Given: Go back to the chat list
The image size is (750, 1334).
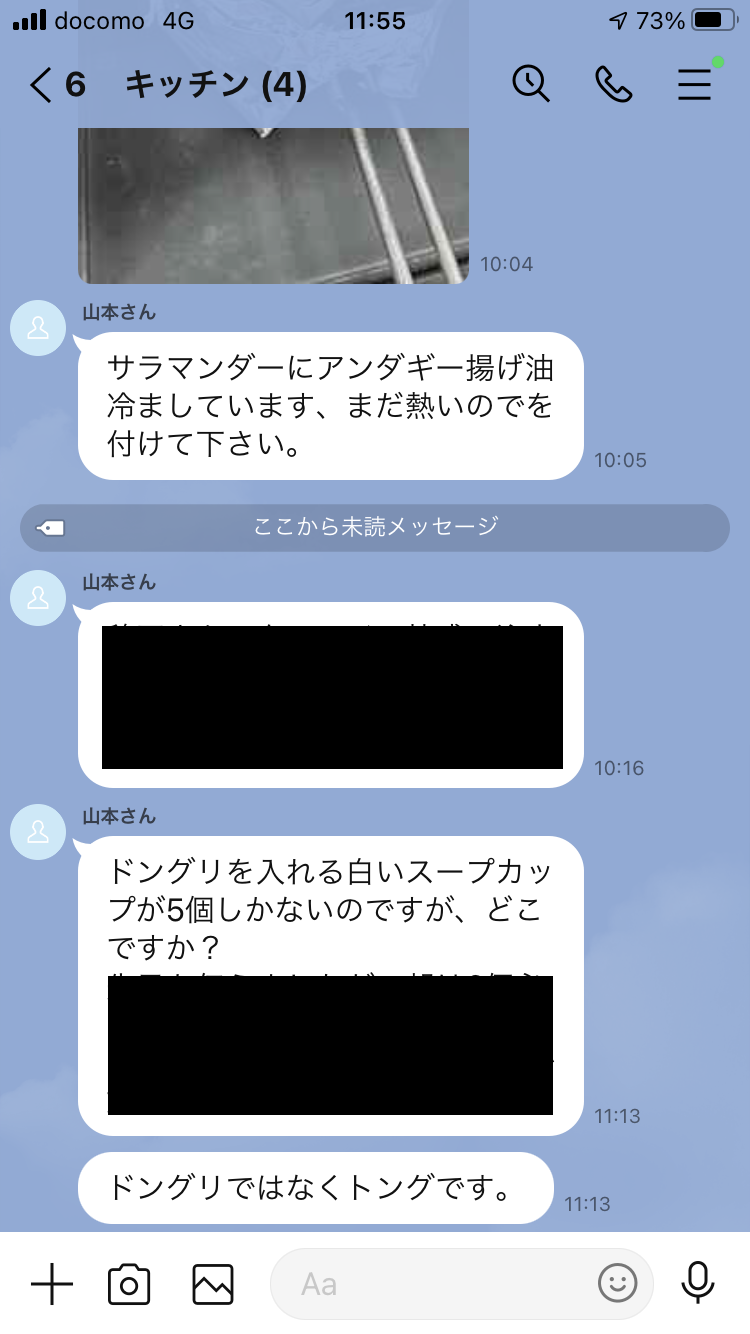Looking at the screenshot, I should click(x=42, y=86).
